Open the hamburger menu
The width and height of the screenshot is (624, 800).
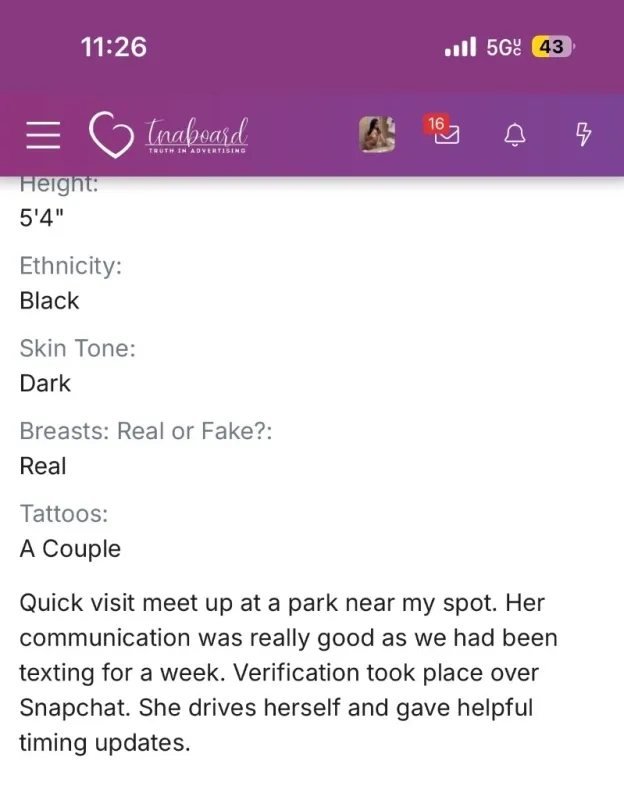[x=43, y=135]
